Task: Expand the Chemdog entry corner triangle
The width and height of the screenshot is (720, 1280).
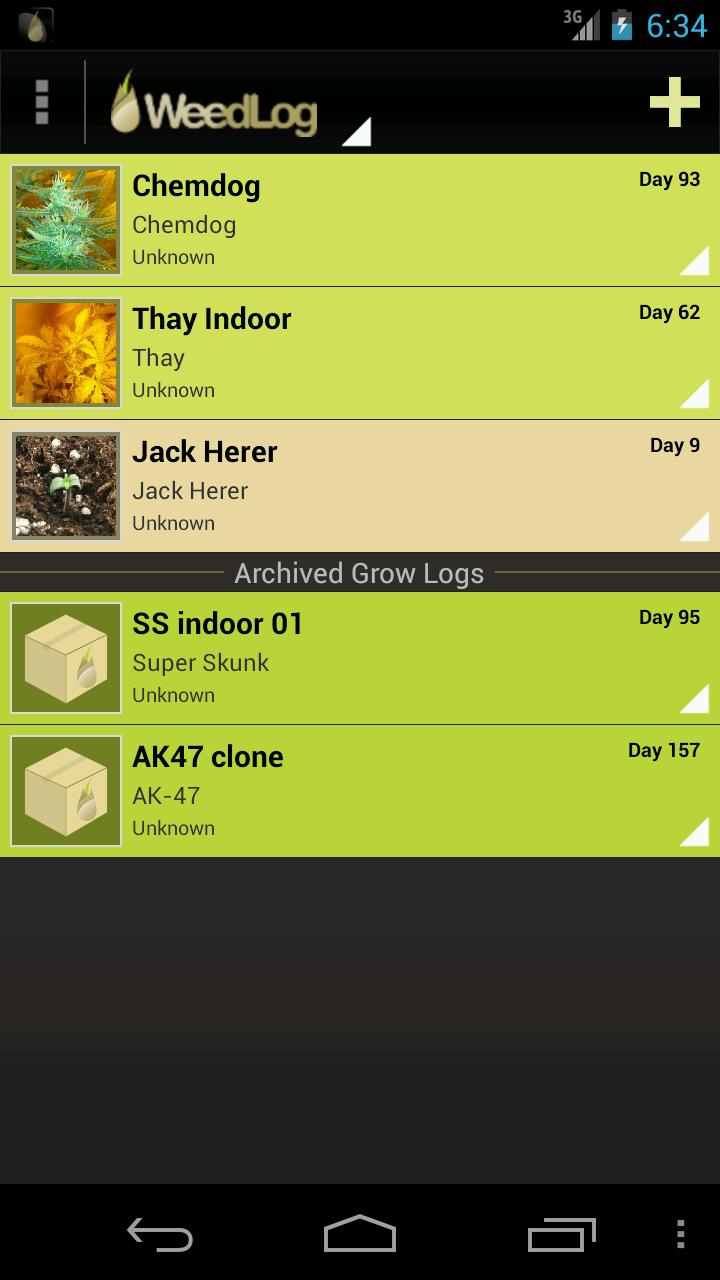Action: [x=700, y=260]
